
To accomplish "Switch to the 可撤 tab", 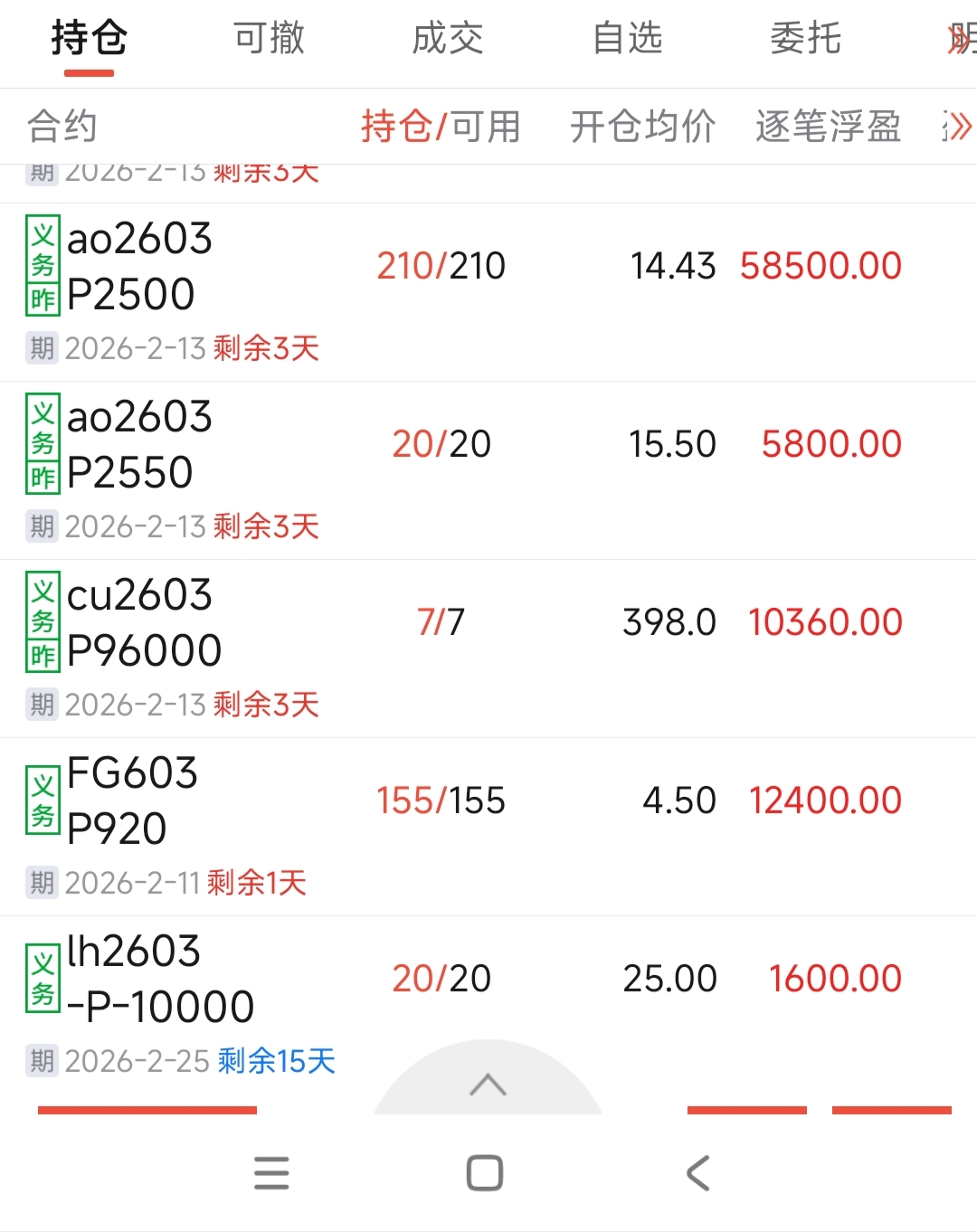I will pyautogui.click(x=269, y=38).
